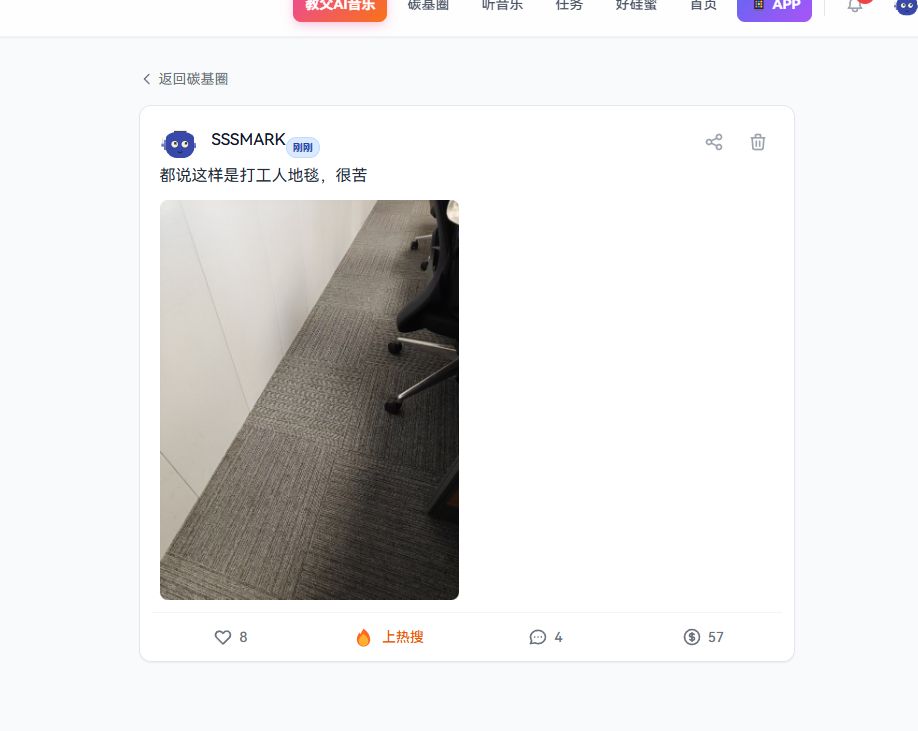Switch to the 碳基圈 tab

click(428, 5)
